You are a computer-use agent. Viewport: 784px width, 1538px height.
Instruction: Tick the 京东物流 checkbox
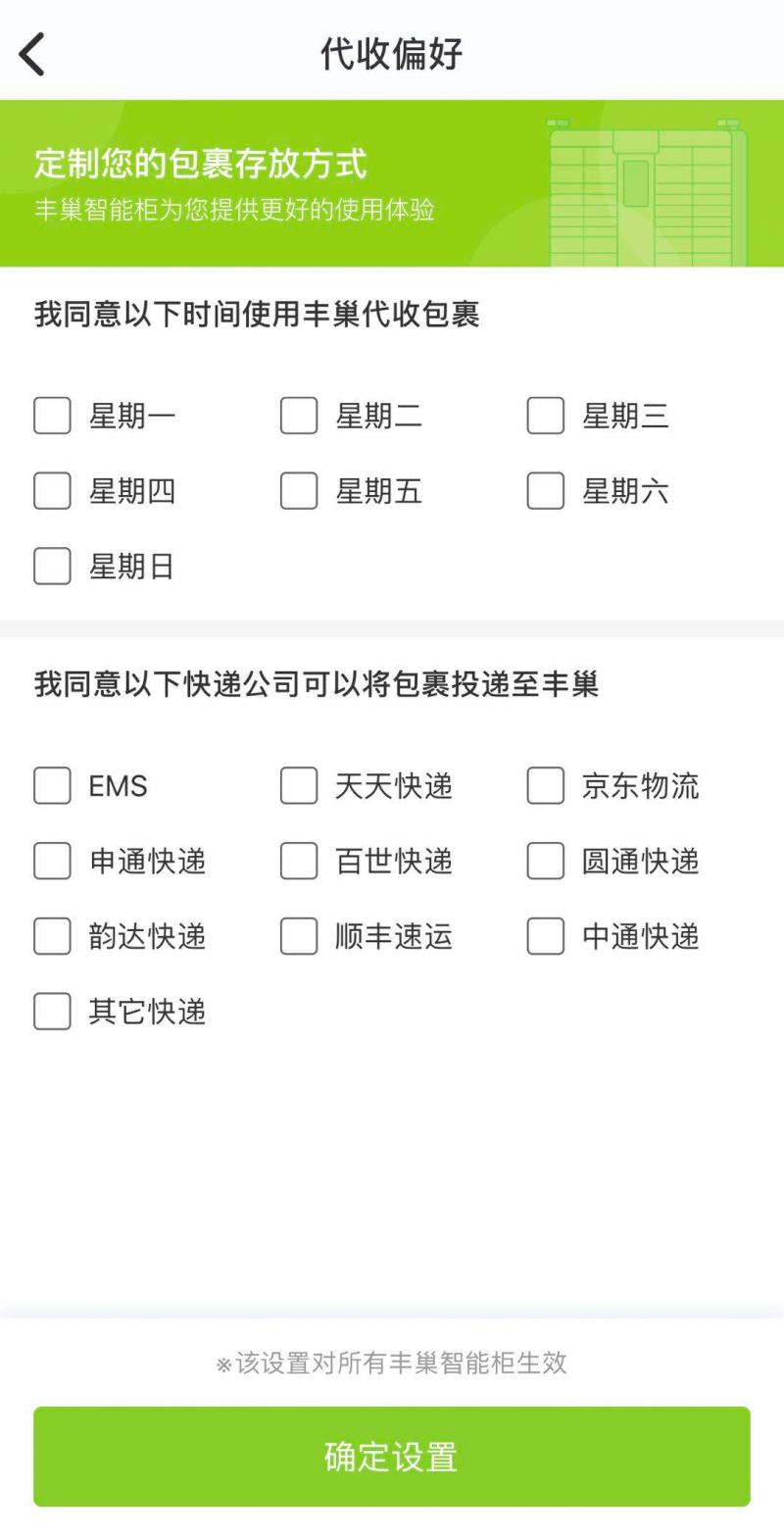point(546,786)
